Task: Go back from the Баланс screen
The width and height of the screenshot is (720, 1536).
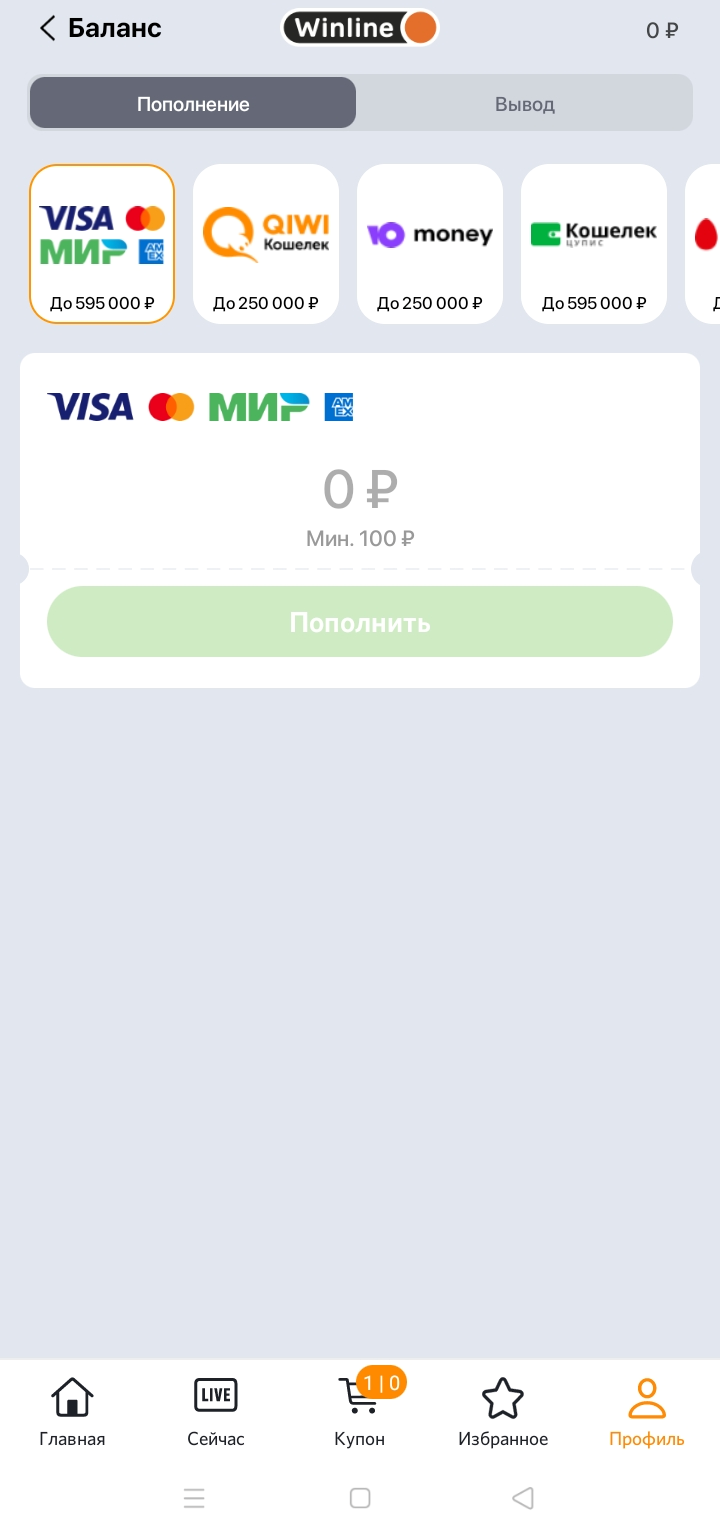Action: pyautogui.click(x=47, y=29)
